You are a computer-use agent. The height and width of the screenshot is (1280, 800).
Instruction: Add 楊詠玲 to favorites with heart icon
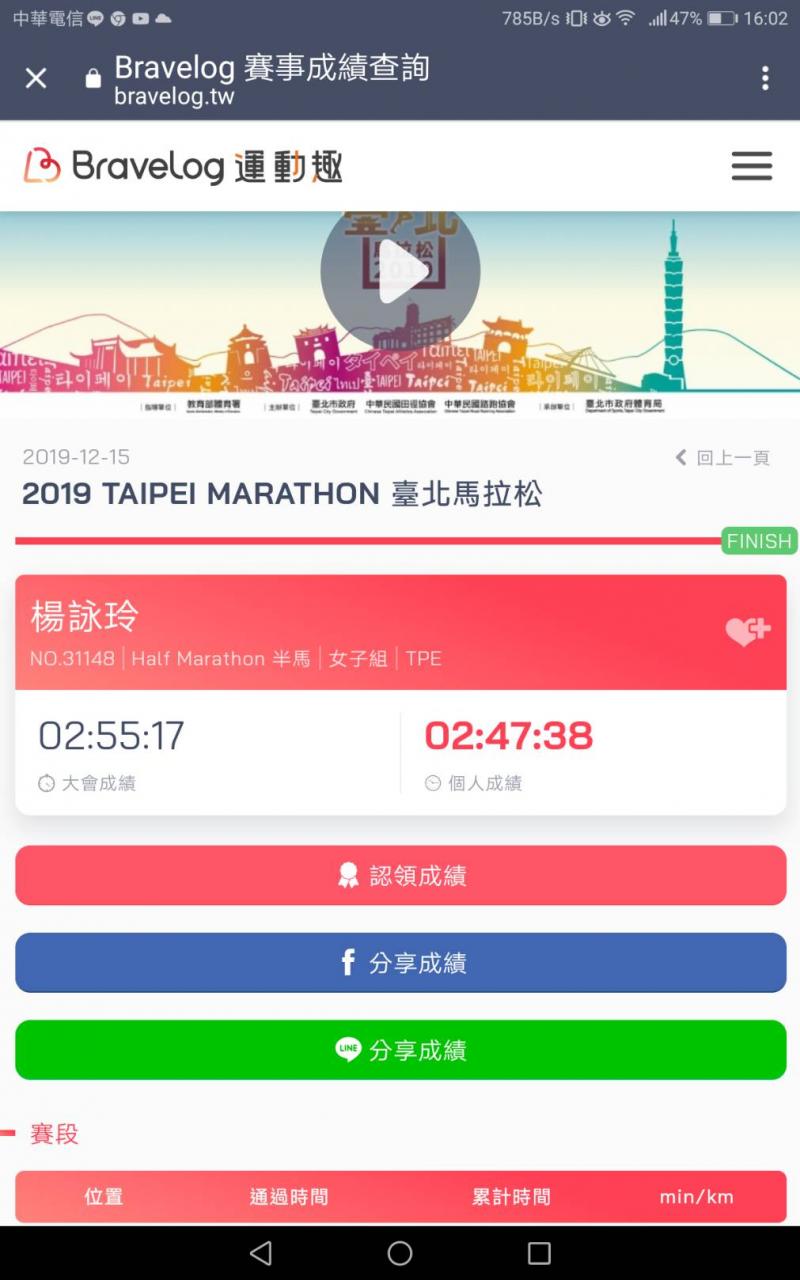(747, 631)
